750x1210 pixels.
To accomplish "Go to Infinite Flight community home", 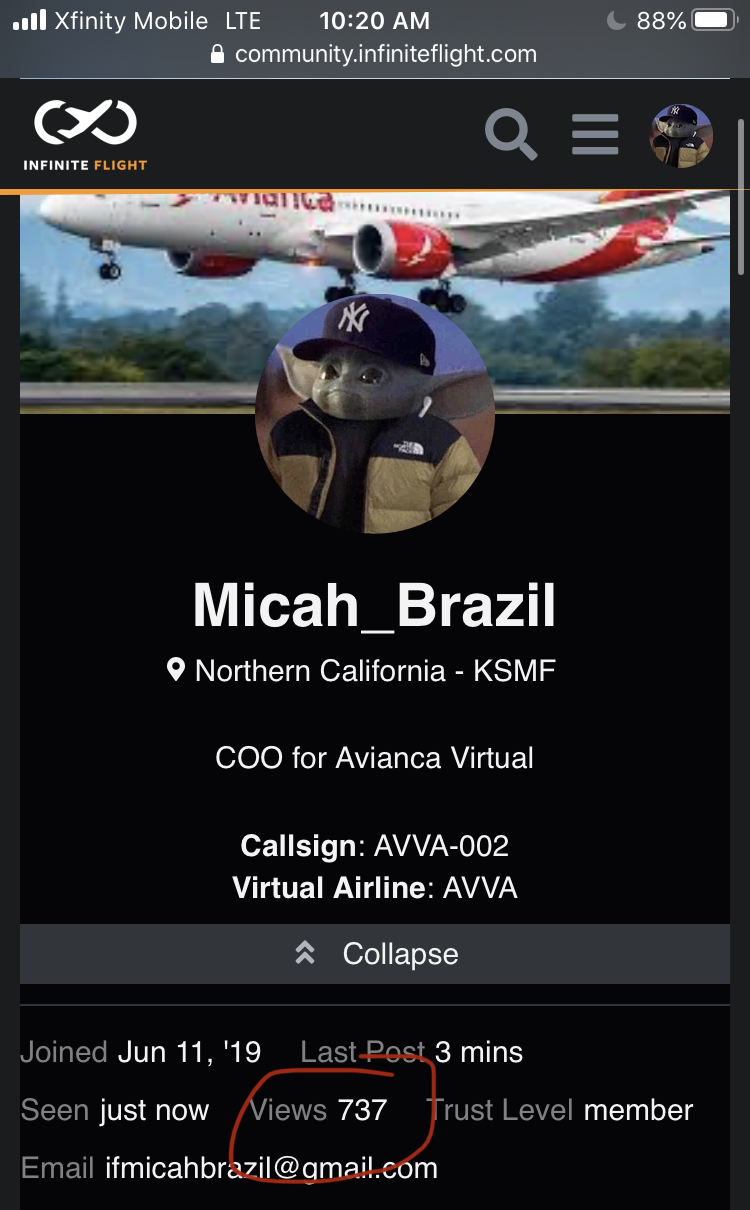I will pos(86,136).
